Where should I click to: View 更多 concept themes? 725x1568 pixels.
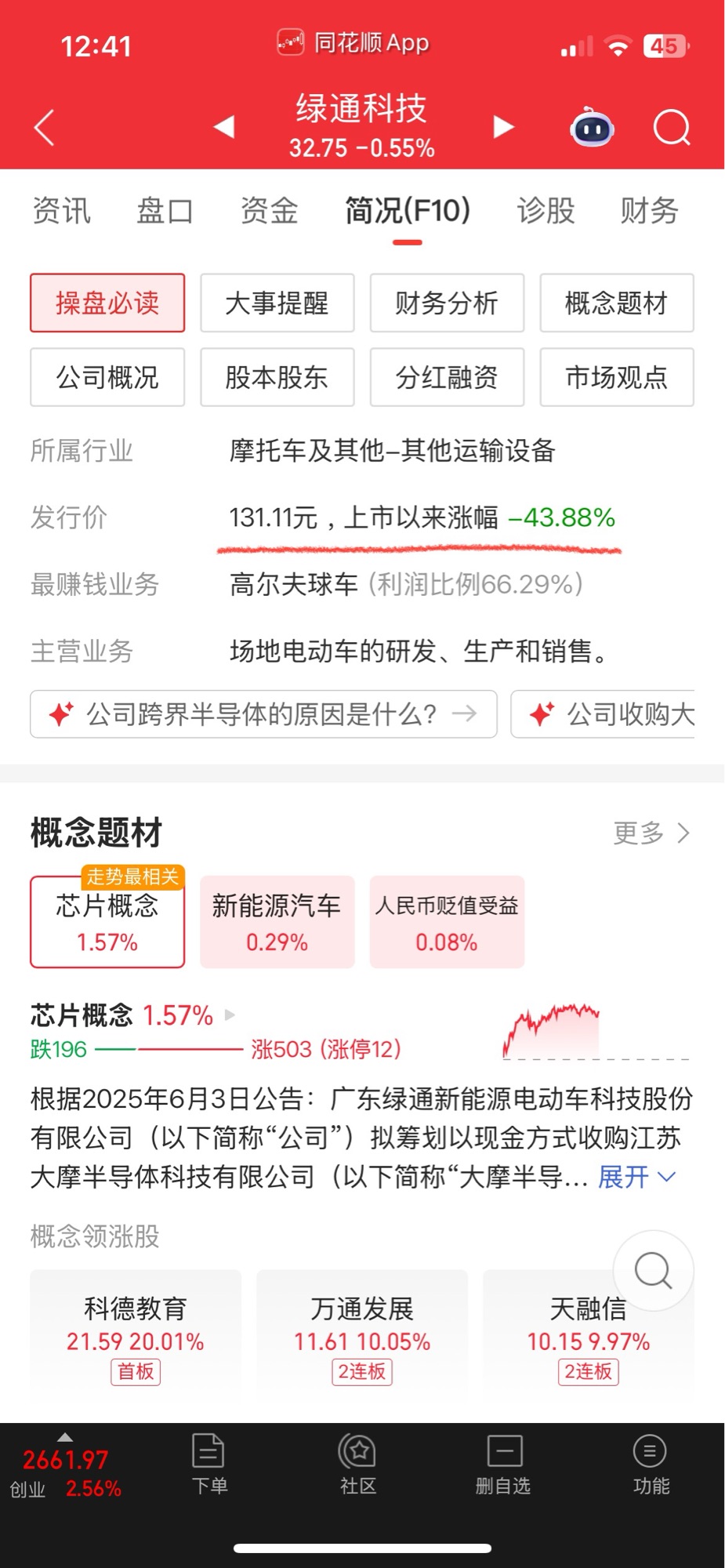tap(651, 833)
